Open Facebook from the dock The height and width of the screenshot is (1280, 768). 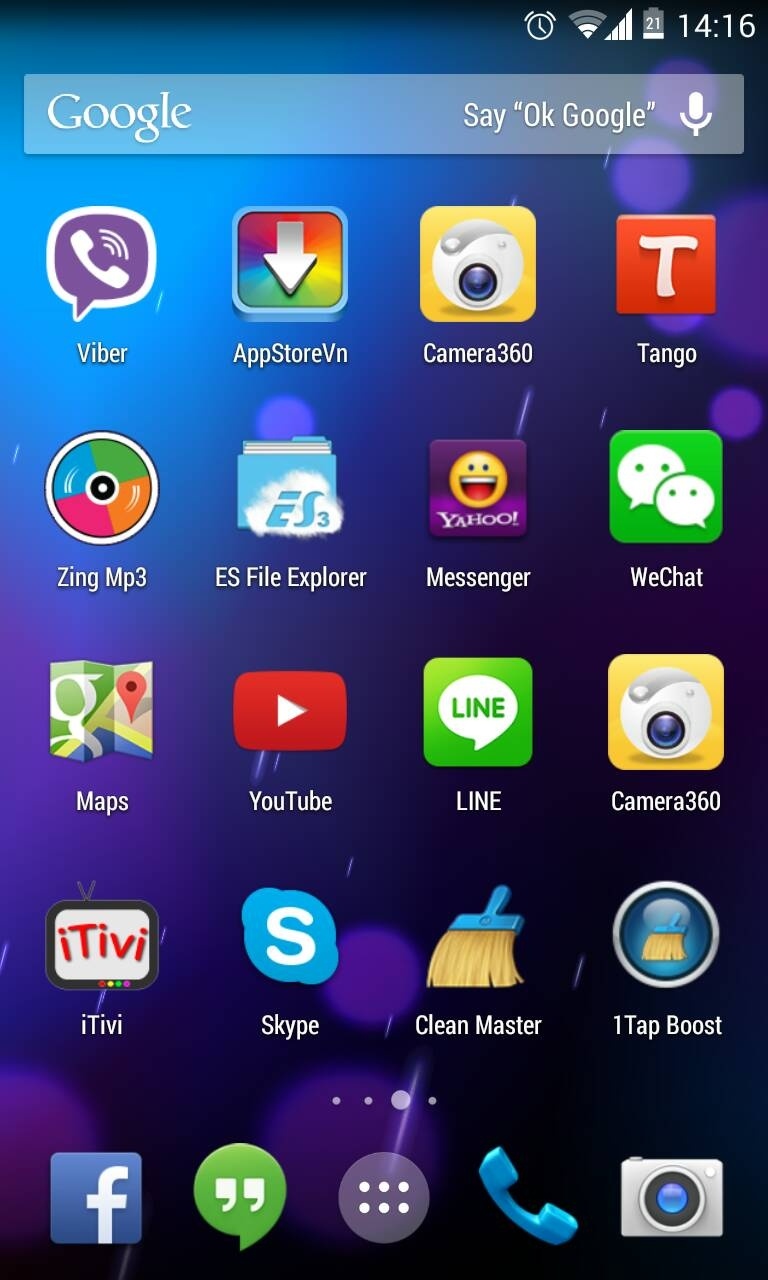point(96,1198)
